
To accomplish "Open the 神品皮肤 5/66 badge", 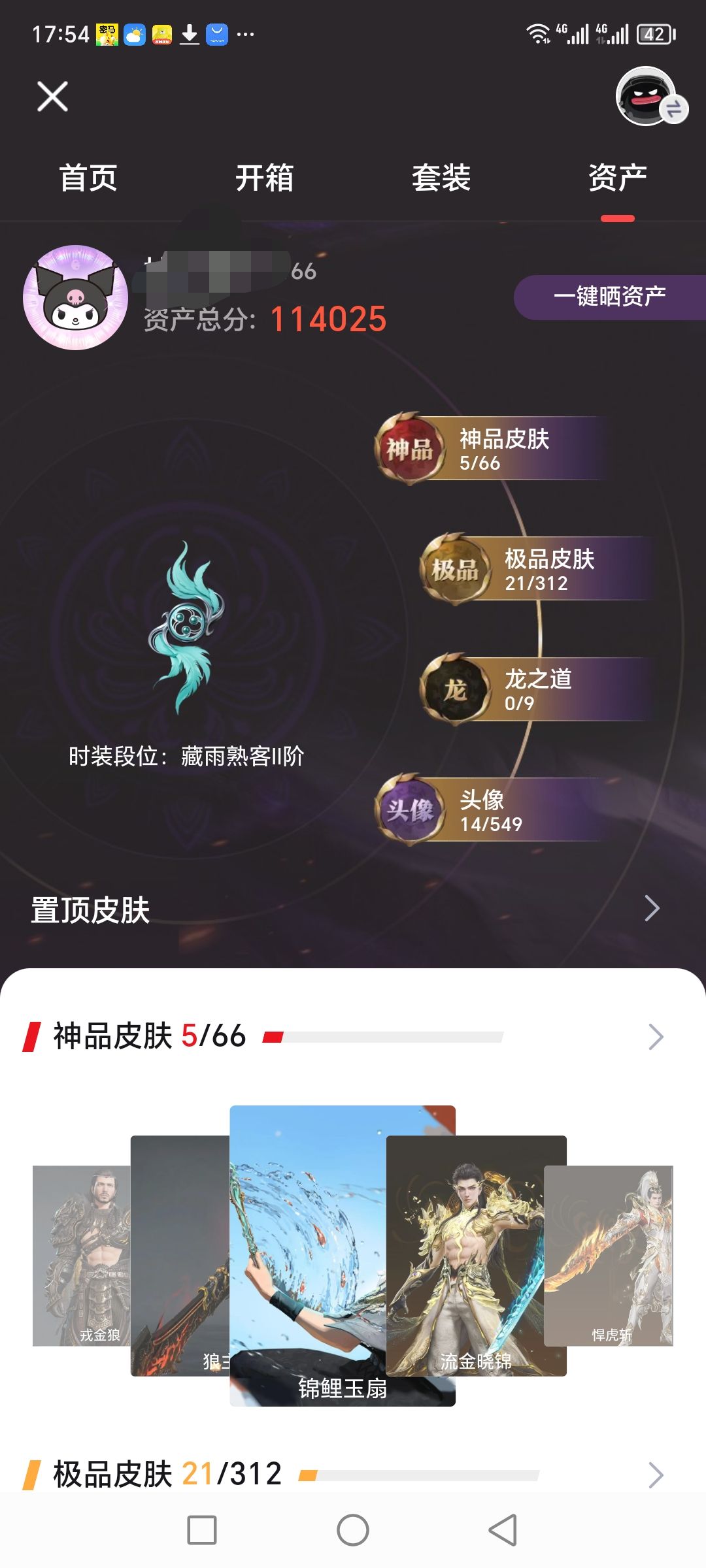I will pyautogui.click(x=490, y=449).
